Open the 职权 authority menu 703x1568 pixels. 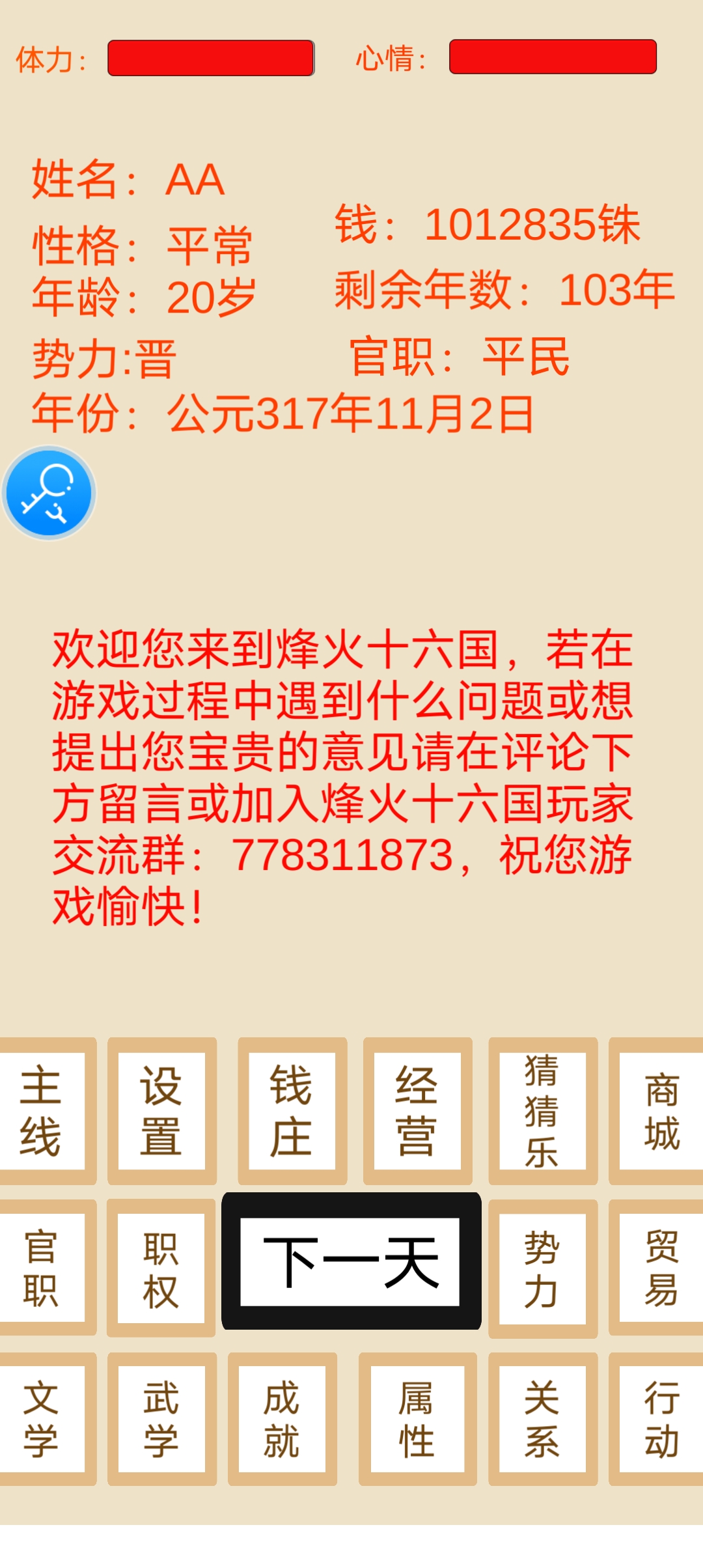pos(161,1267)
